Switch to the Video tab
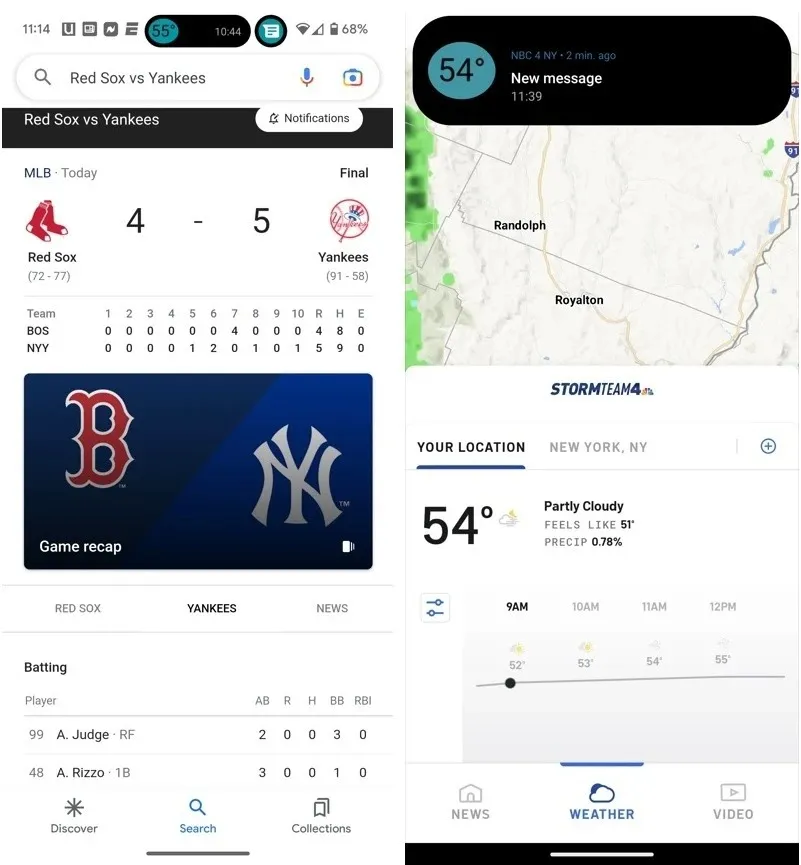 click(x=733, y=802)
